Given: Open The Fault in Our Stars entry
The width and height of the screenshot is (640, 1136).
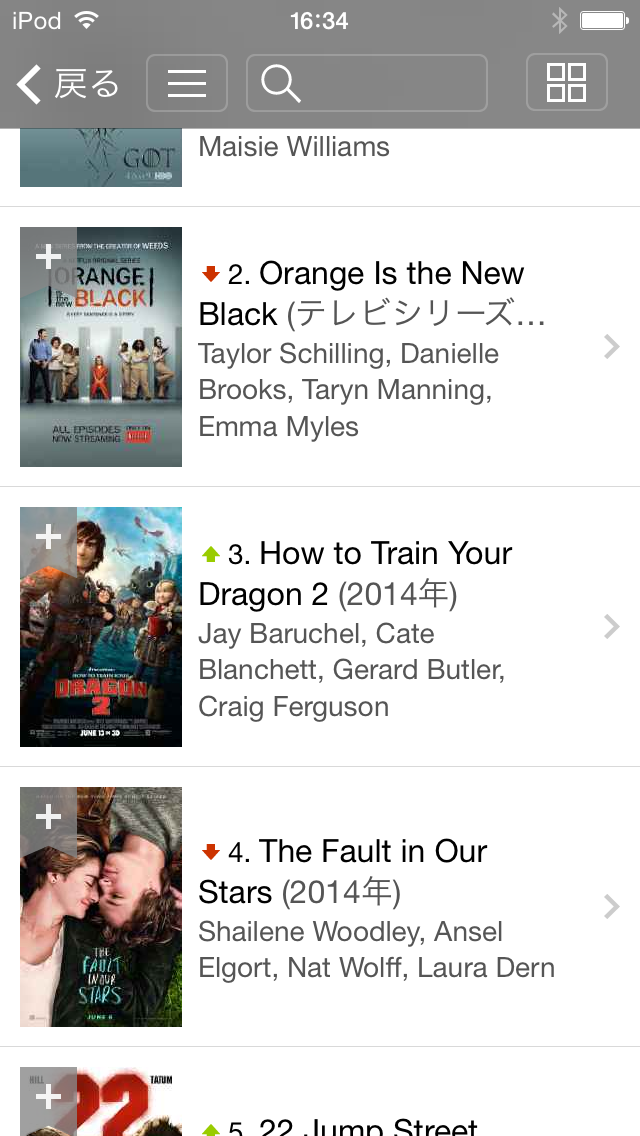Looking at the screenshot, I should tap(400, 907).
